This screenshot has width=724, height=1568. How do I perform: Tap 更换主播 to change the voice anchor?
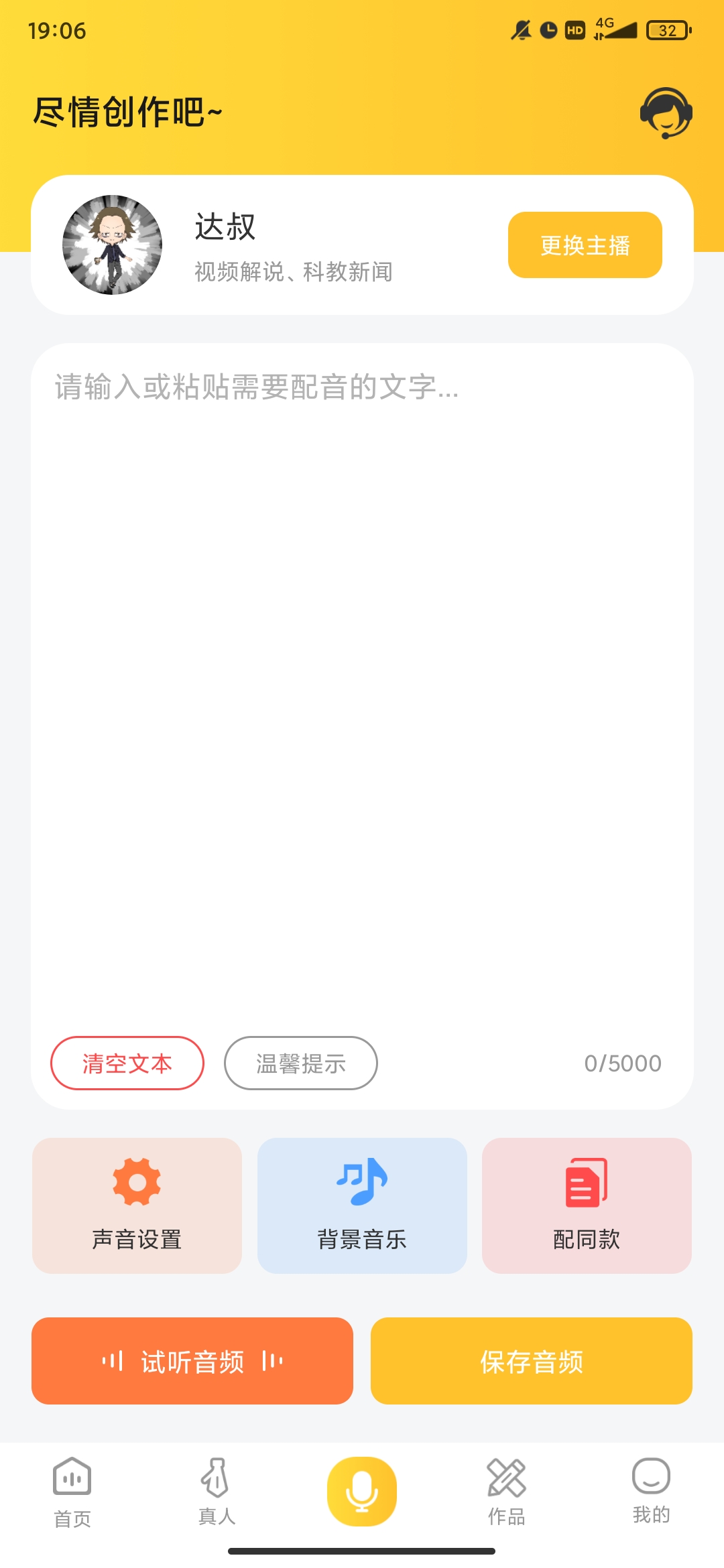click(x=585, y=245)
